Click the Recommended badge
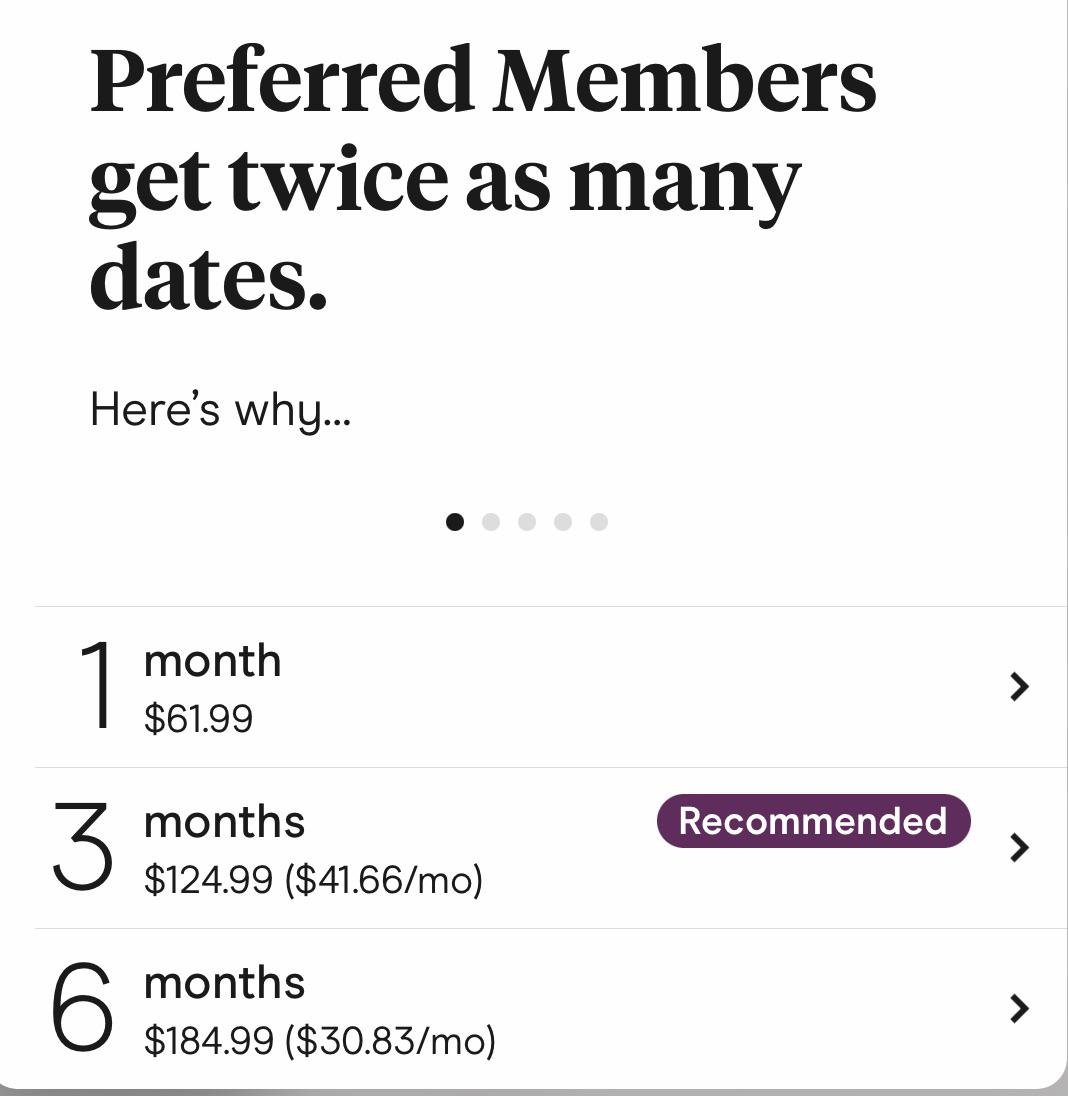Viewport: 1068px width, 1096px height. [812, 822]
